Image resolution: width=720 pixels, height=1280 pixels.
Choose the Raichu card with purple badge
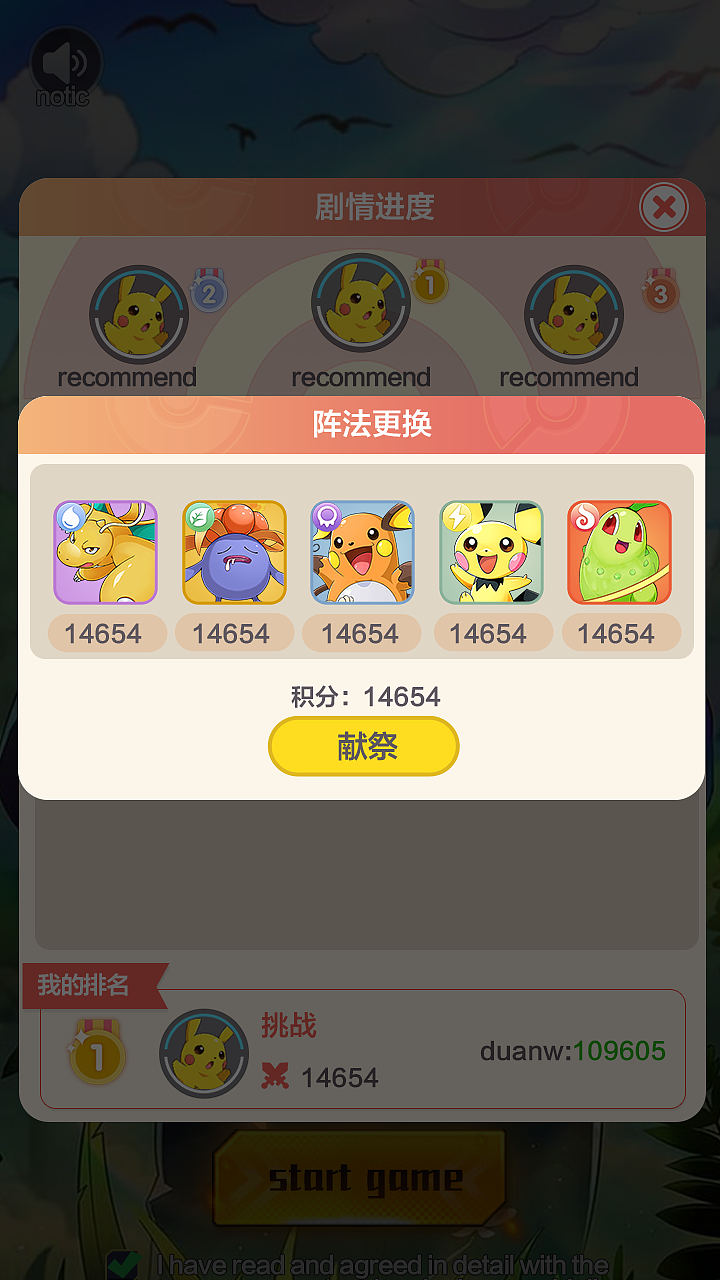[x=362, y=553]
